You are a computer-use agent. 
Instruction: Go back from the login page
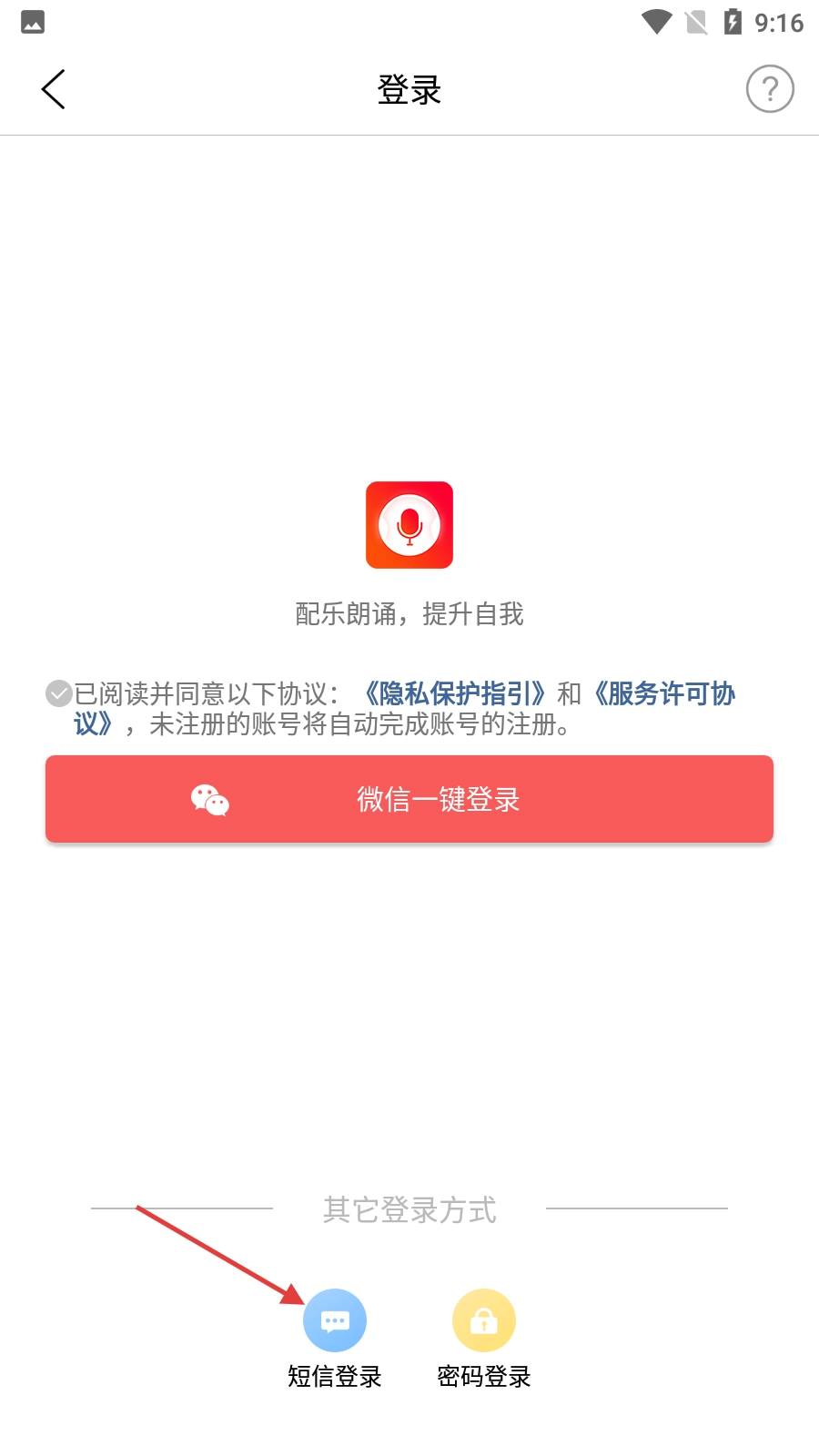click(54, 89)
